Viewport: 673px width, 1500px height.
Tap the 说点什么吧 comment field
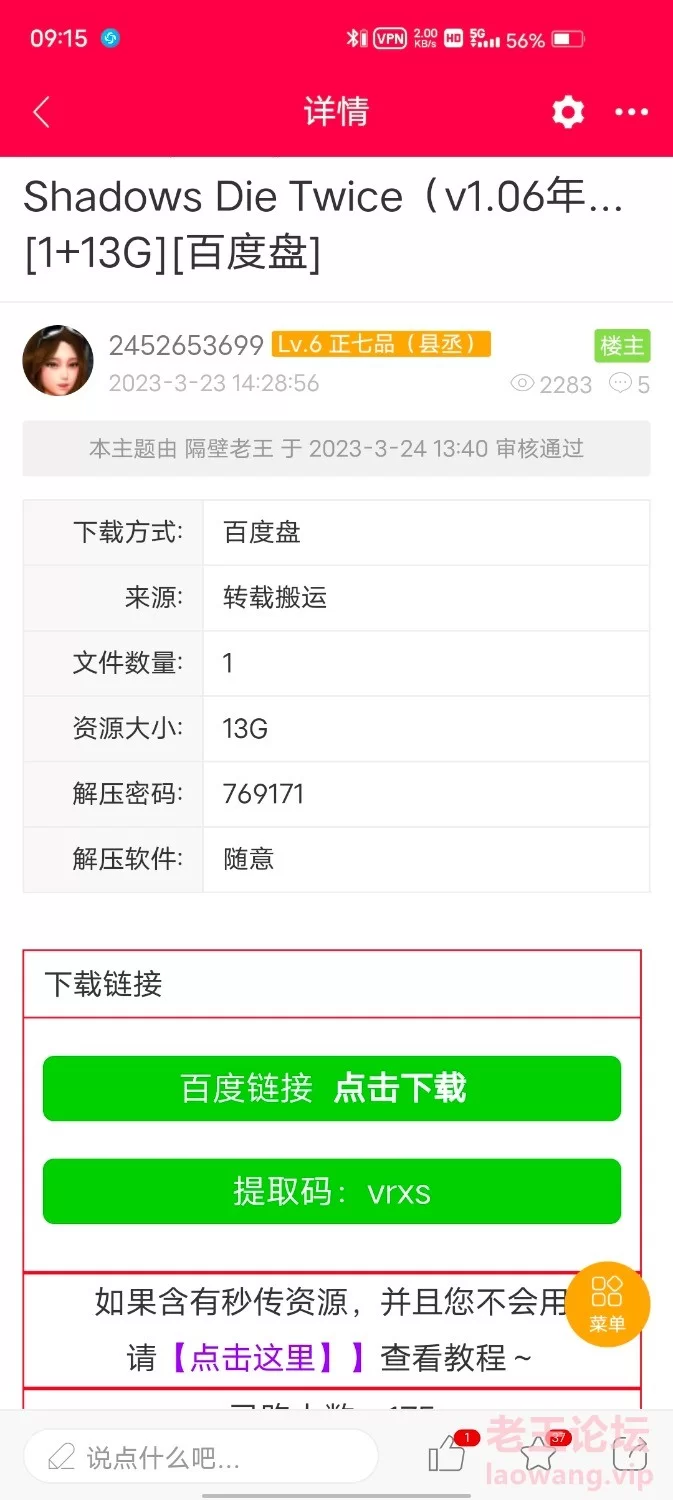200,1456
